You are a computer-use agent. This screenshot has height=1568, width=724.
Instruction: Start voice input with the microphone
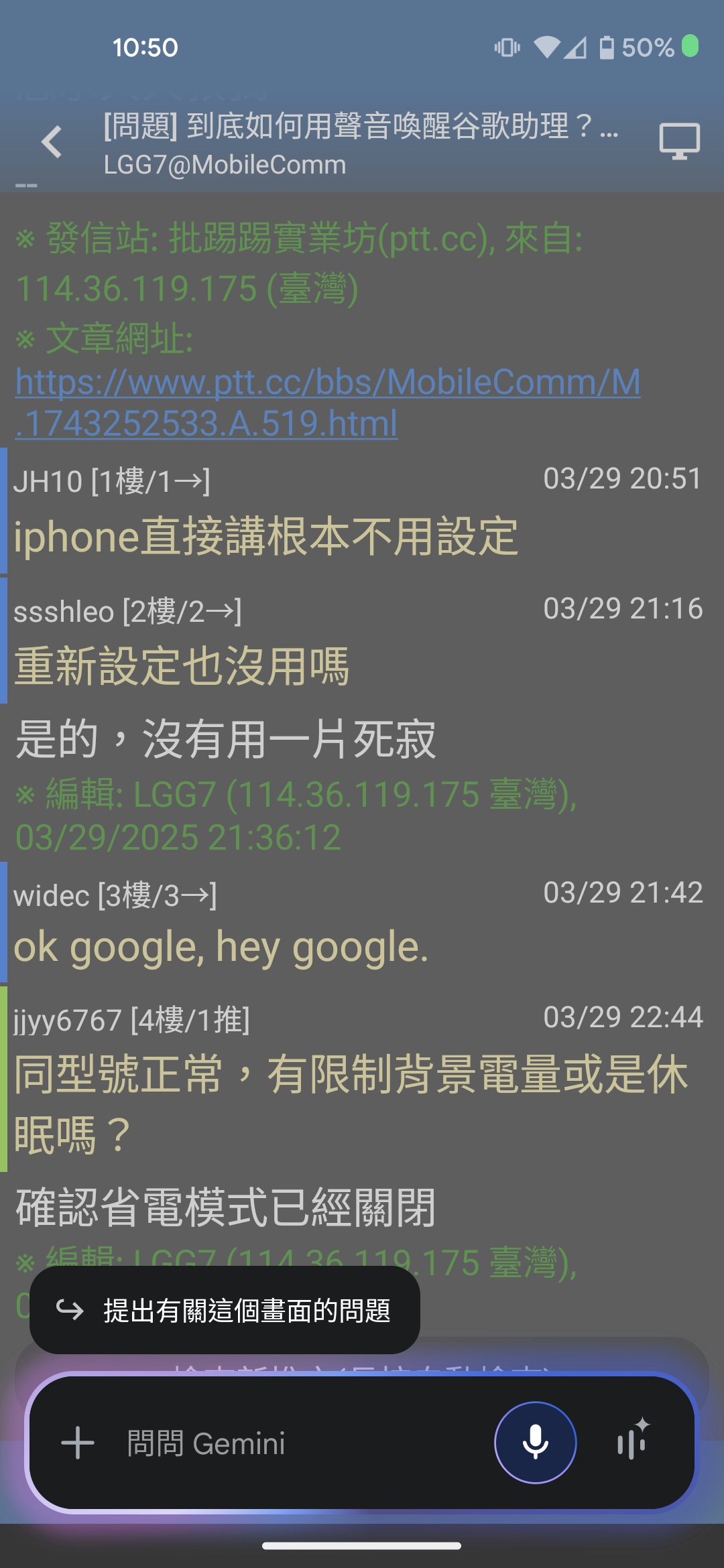click(535, 1443)
